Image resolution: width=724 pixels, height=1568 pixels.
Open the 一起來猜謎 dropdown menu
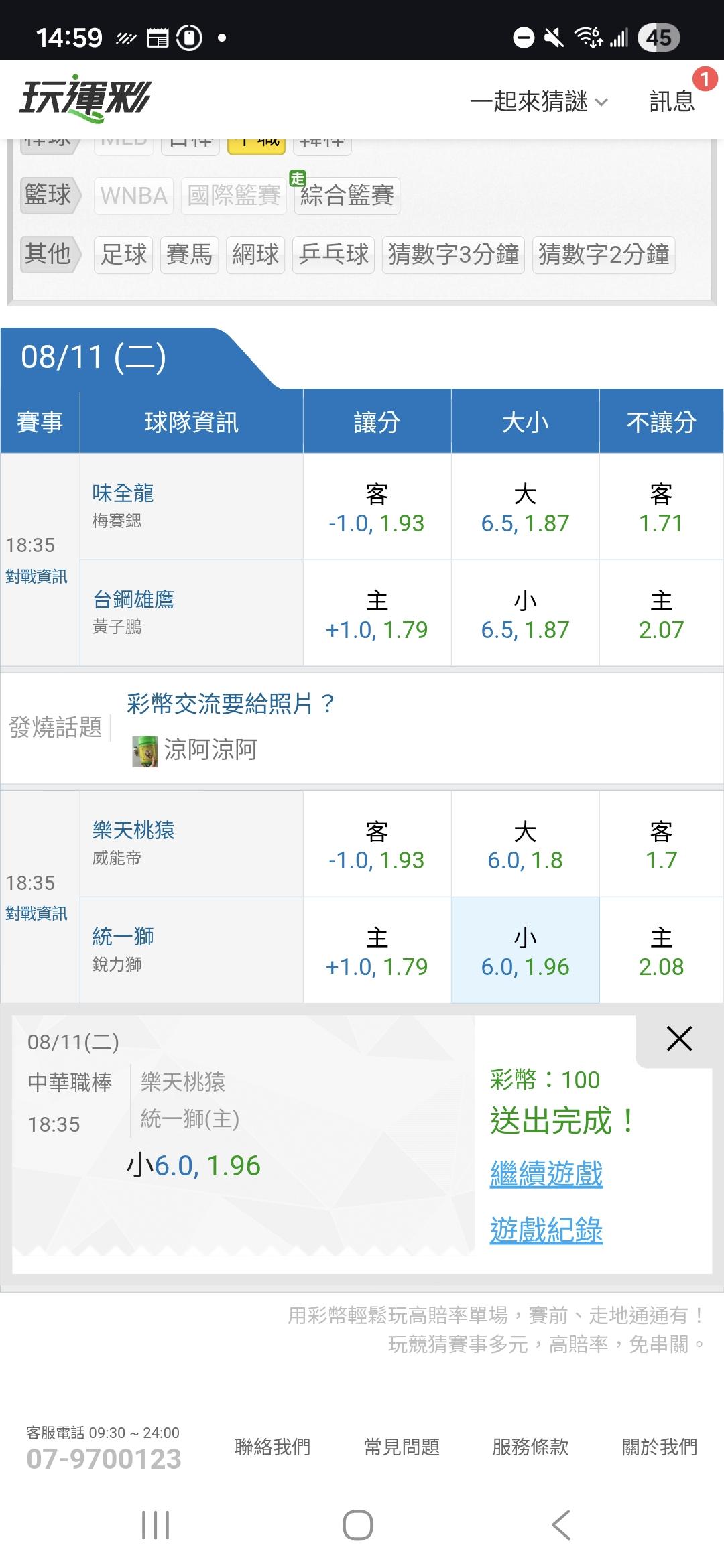(539, 102)
